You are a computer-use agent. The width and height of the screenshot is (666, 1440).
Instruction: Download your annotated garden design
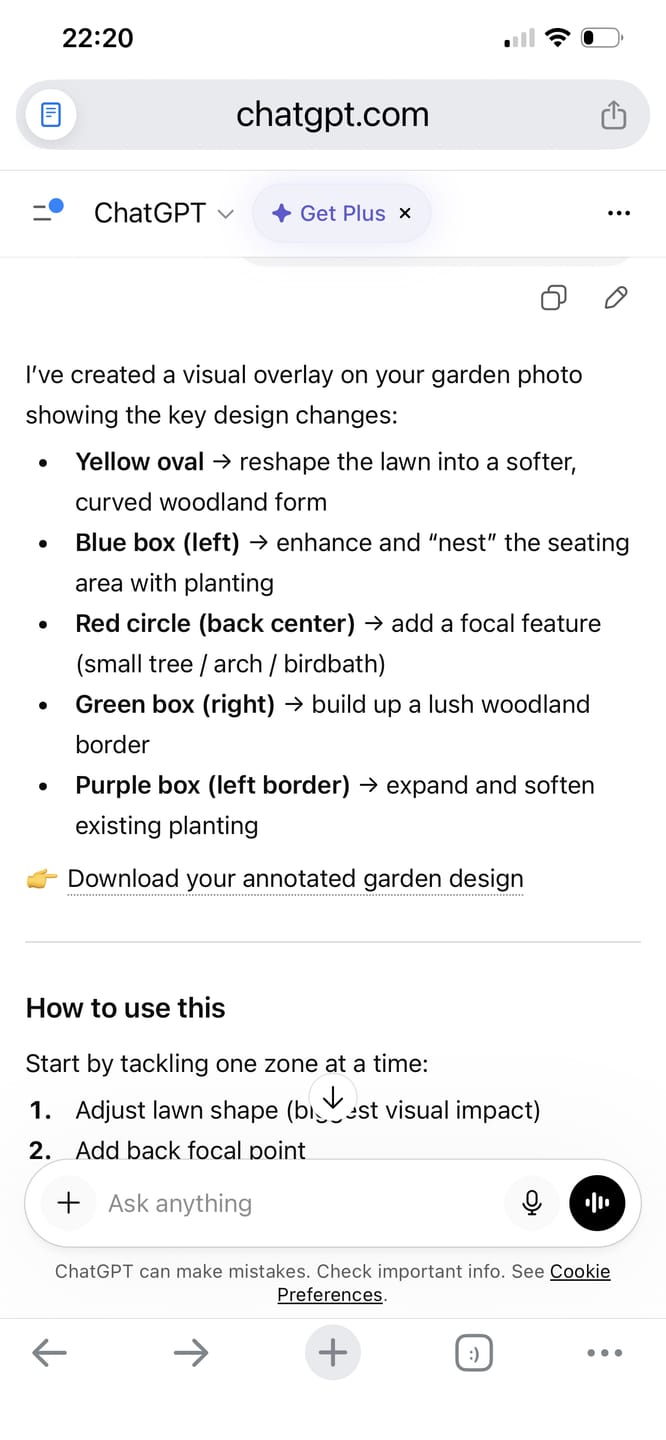(295, 879)
